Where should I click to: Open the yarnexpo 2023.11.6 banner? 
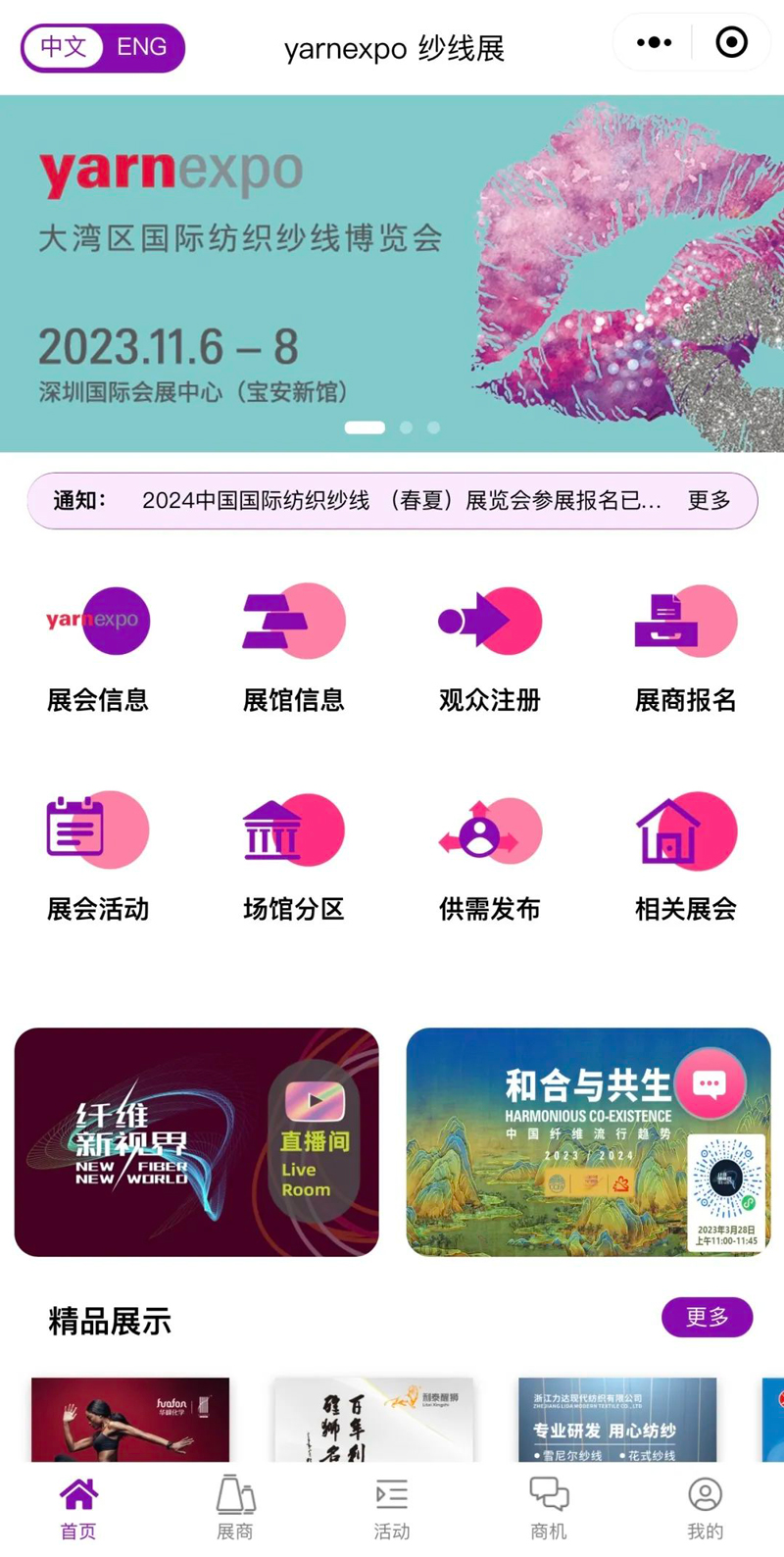392,273
